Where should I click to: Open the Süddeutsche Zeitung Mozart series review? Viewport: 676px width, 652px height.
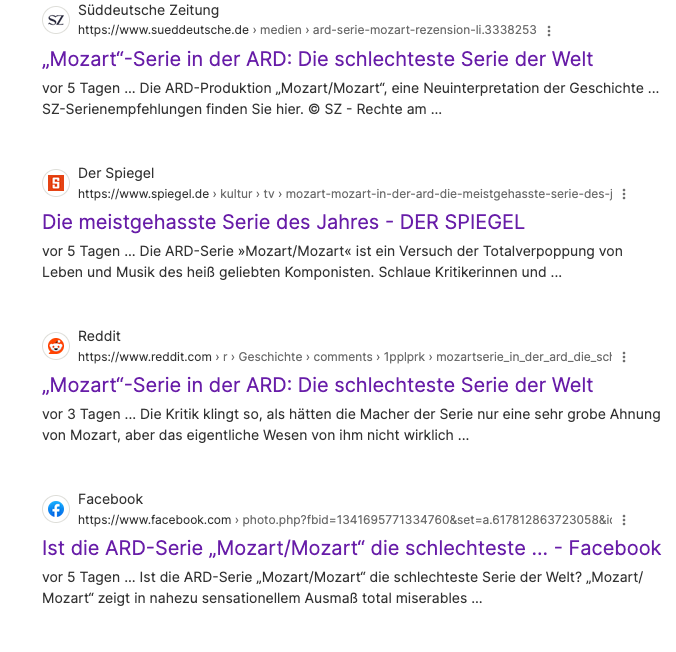tap(318, 59)
